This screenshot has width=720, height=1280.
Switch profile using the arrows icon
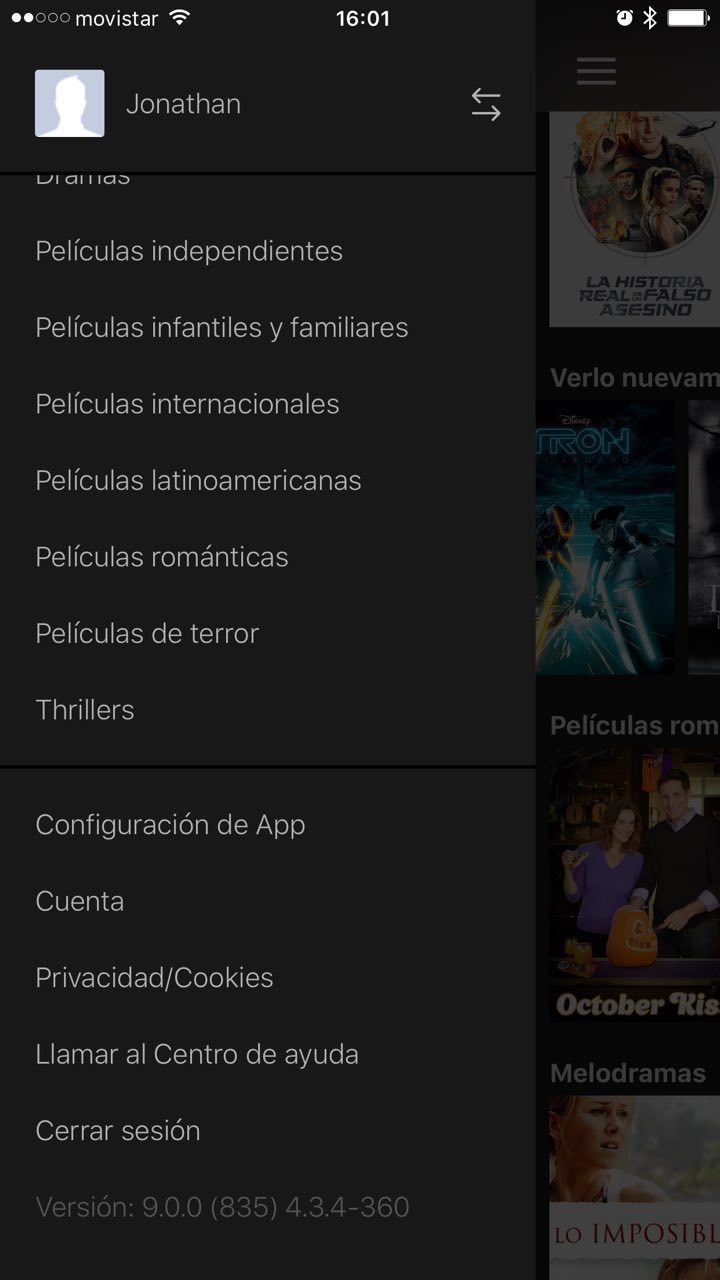pyautogui.click(x=486, y=104)
